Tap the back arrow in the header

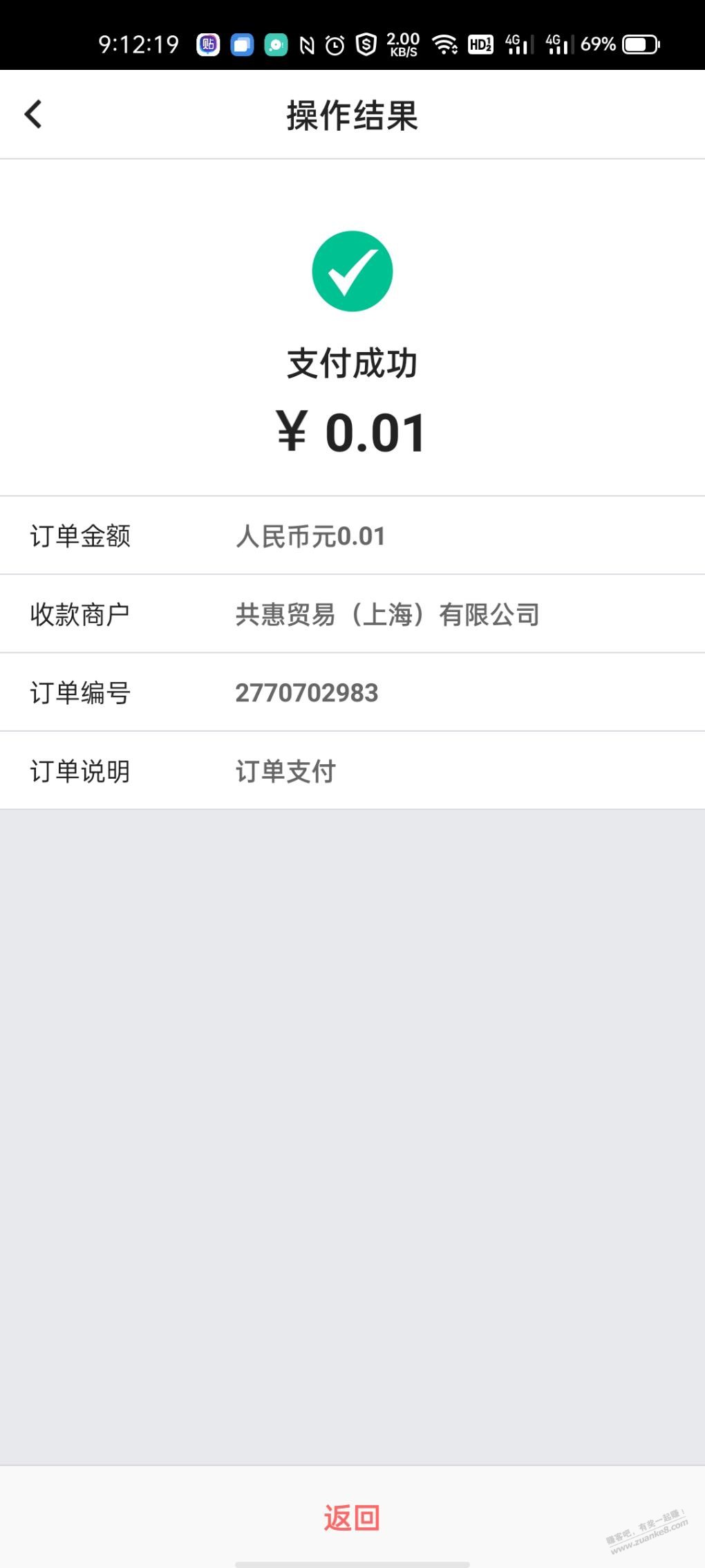coord(33,114)
